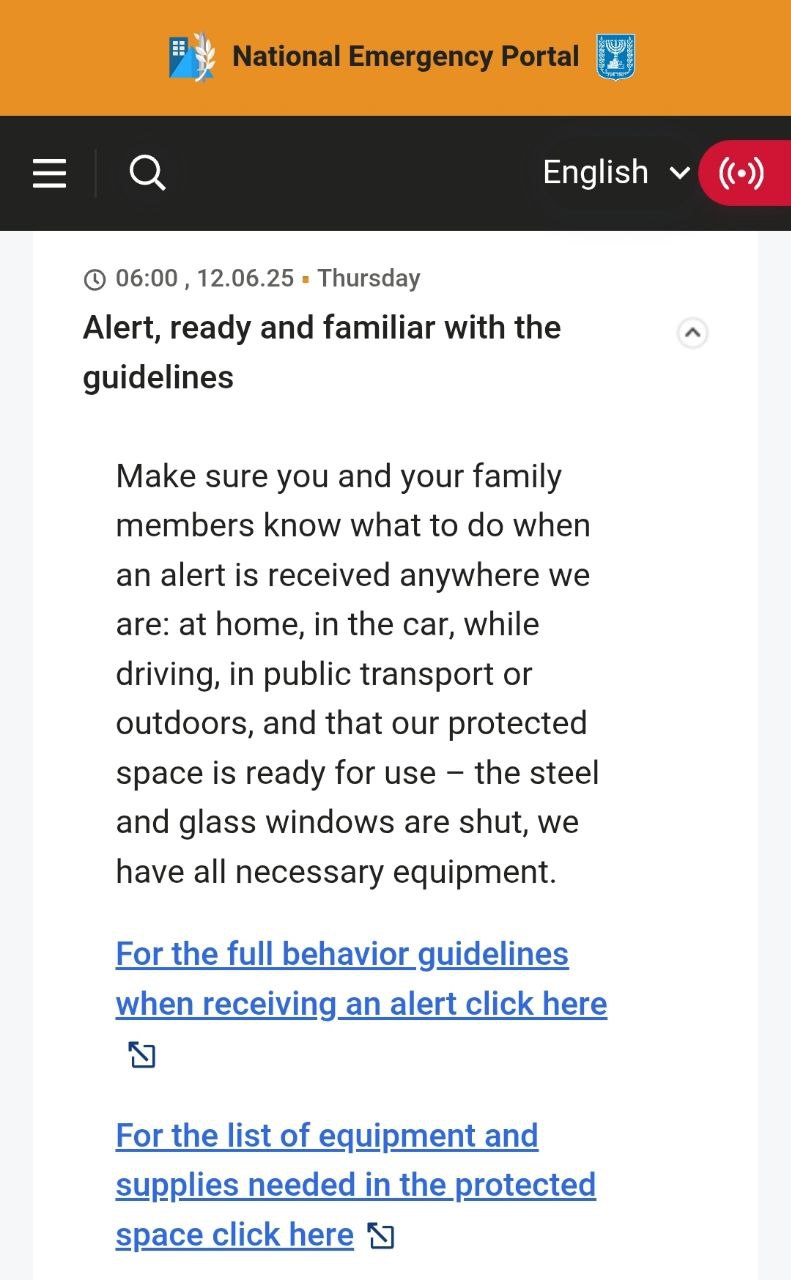Open list of equipment and supplies link

pos(355,1185)
